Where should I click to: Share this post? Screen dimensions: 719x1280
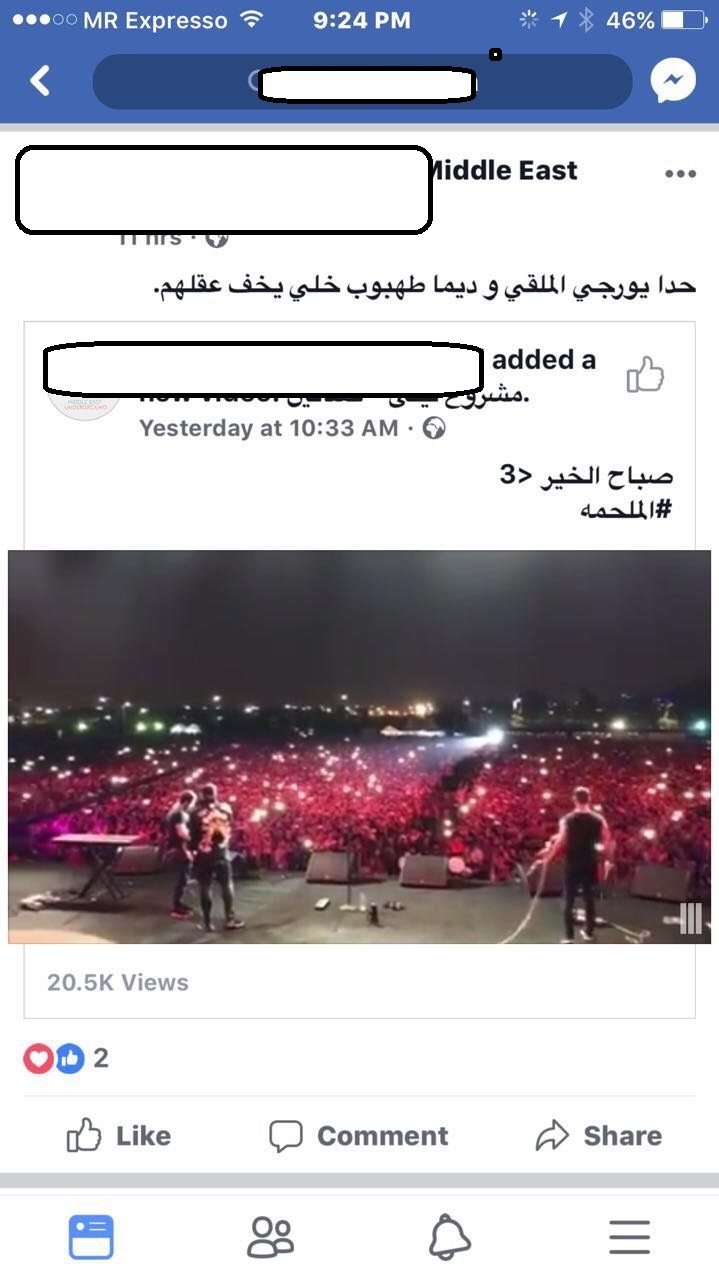click(599, 1136)
